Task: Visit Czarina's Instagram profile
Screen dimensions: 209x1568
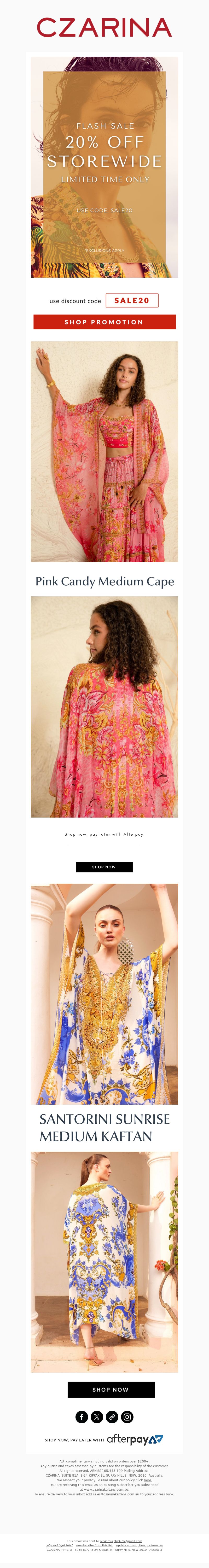Action: point(127,1417)
